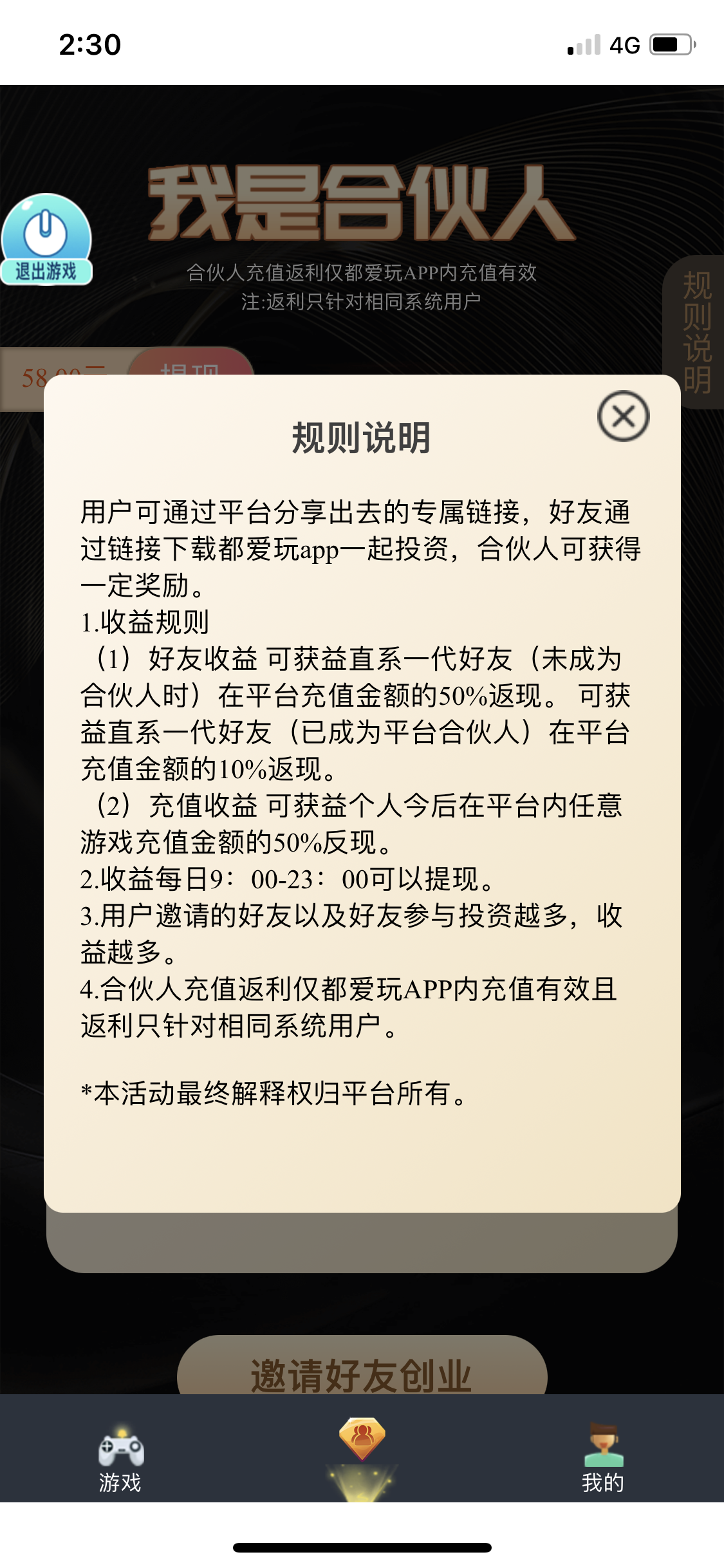Image resolution: width=724 pixels, height=1568 pixels.
Task: Tap the 提现 withdraw button
Action: 190,364
